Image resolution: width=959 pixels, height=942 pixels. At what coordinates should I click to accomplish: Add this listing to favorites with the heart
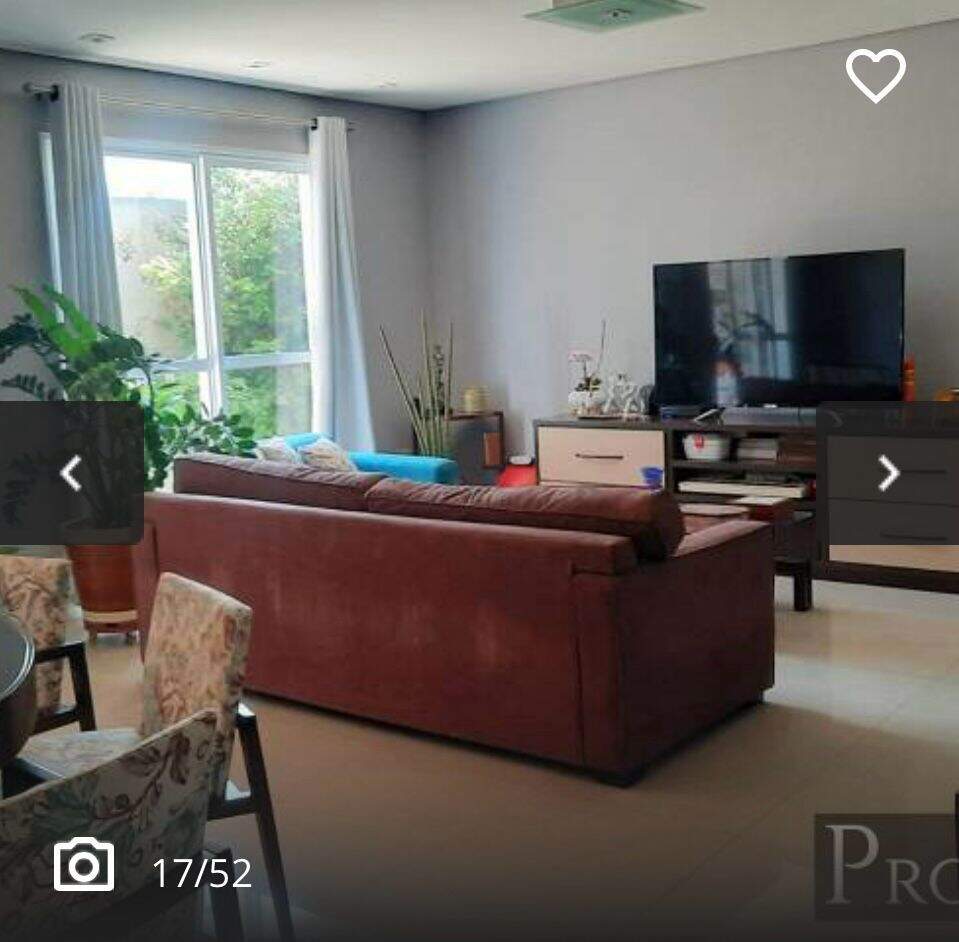point(876,75)
